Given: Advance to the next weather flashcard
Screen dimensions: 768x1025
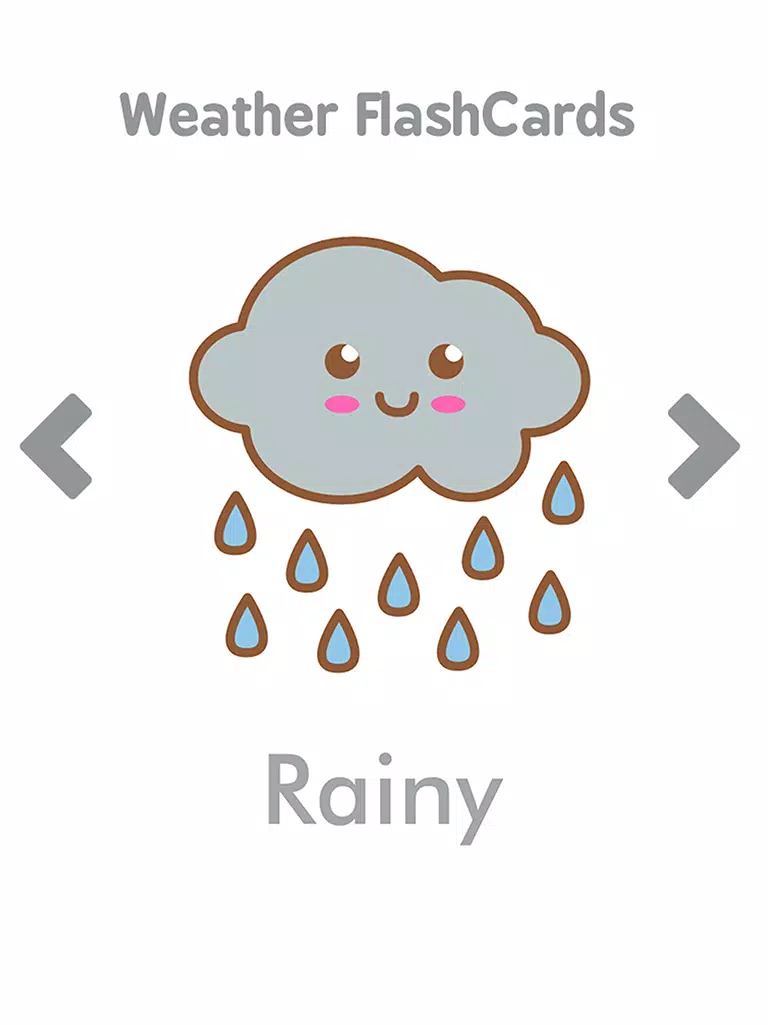Looking at the screenshot, I should coord(703,446).
